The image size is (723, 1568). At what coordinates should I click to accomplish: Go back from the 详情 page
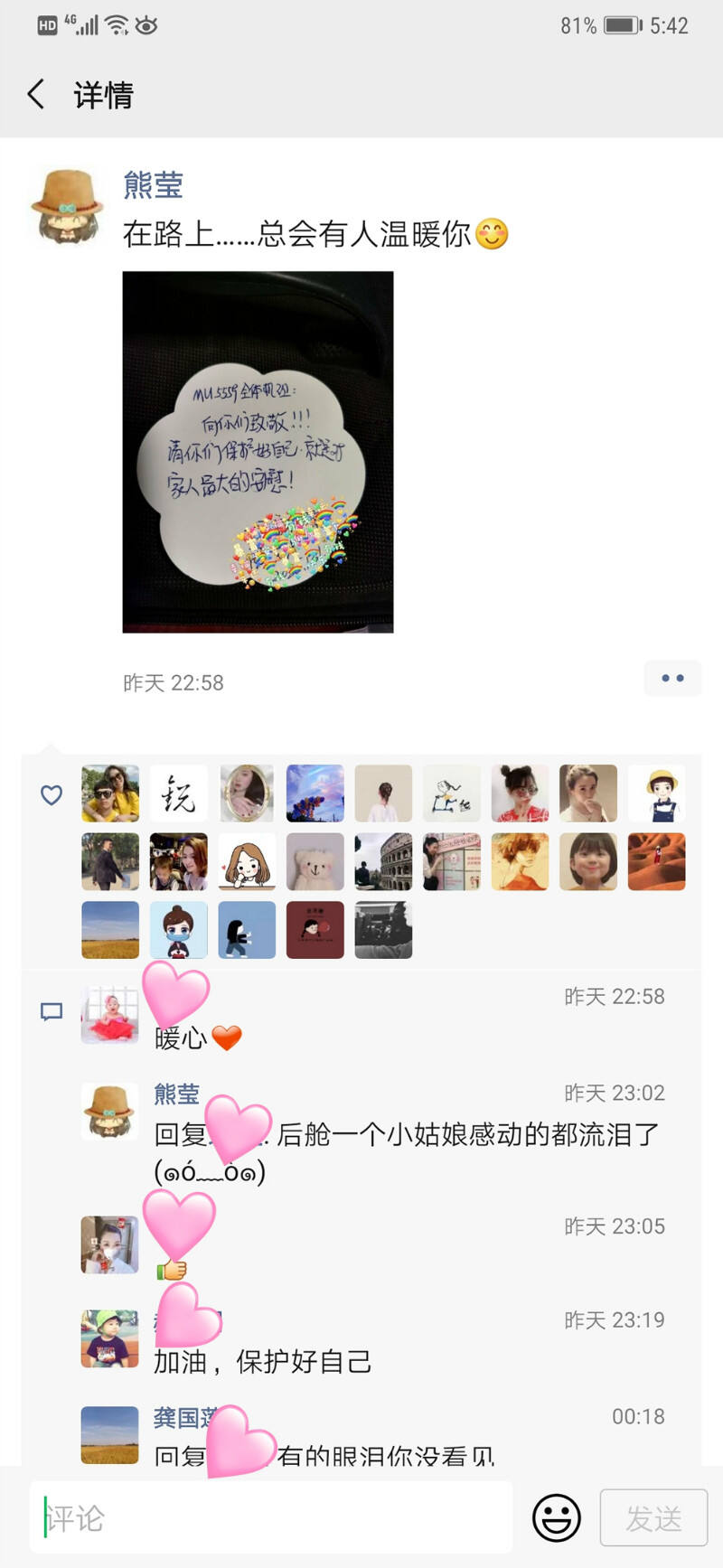point(36,94)
